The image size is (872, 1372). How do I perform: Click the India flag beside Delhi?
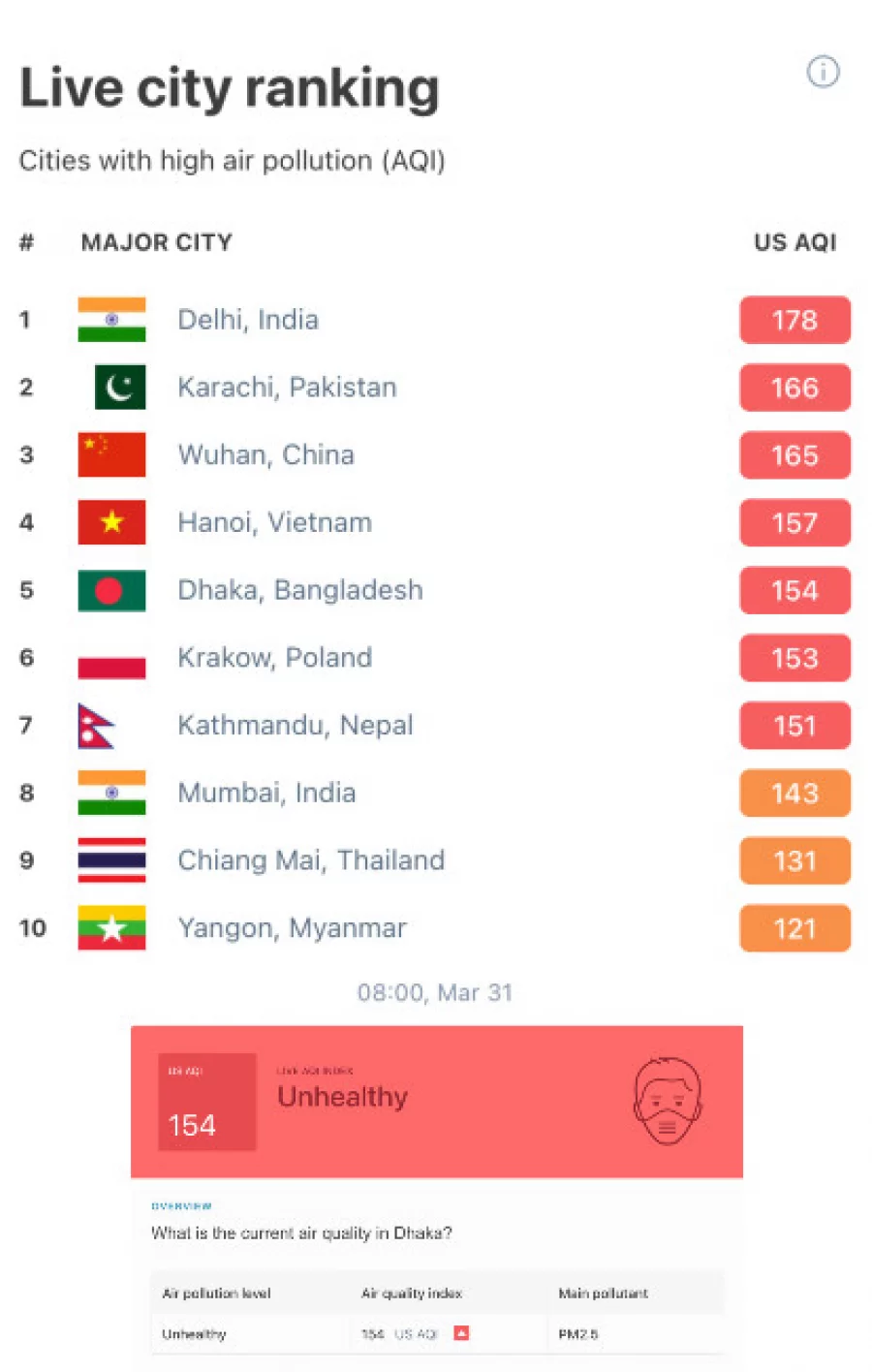click(x=111, y=320)
